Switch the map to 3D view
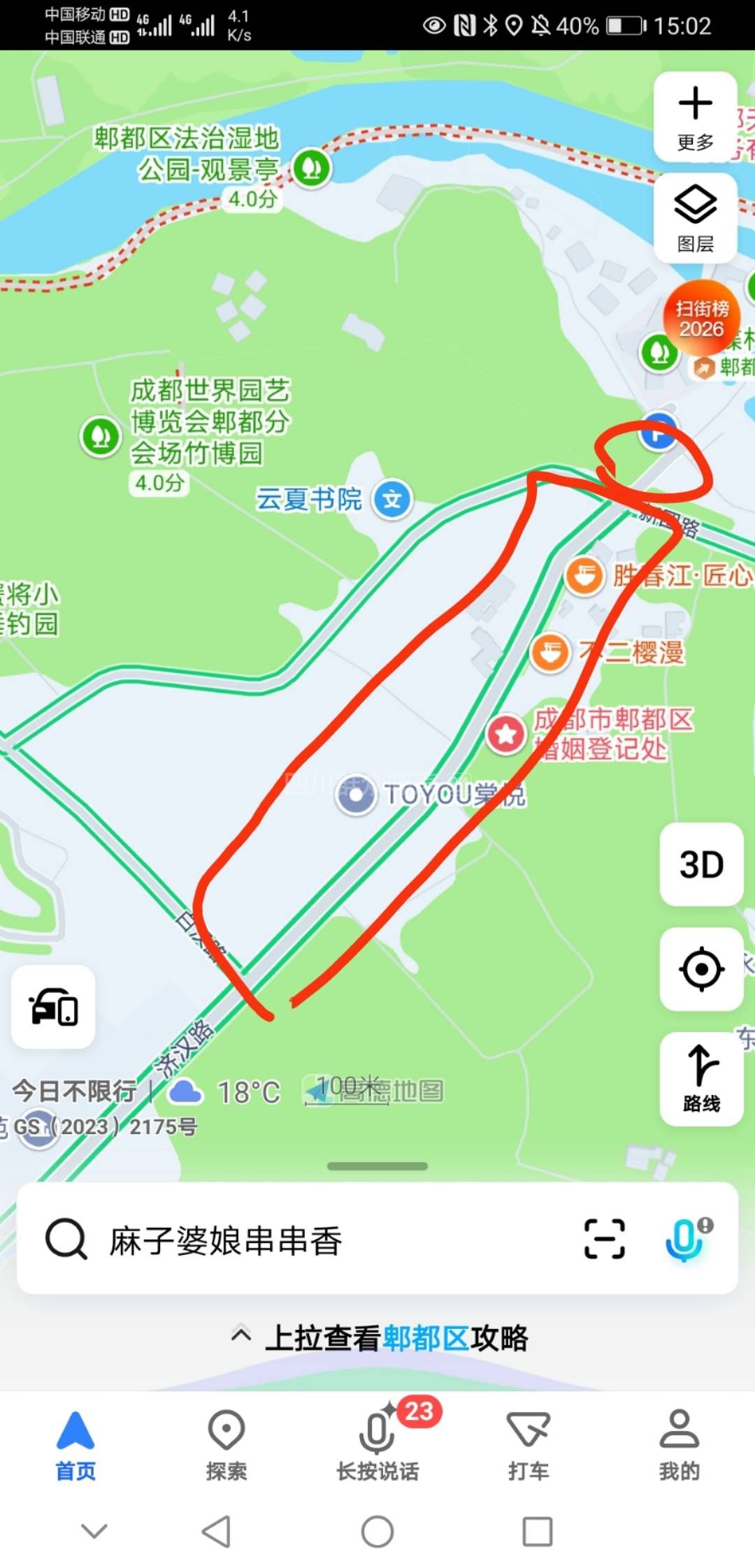The width and height of the screenshot is (755, 1568). point(701,864)
